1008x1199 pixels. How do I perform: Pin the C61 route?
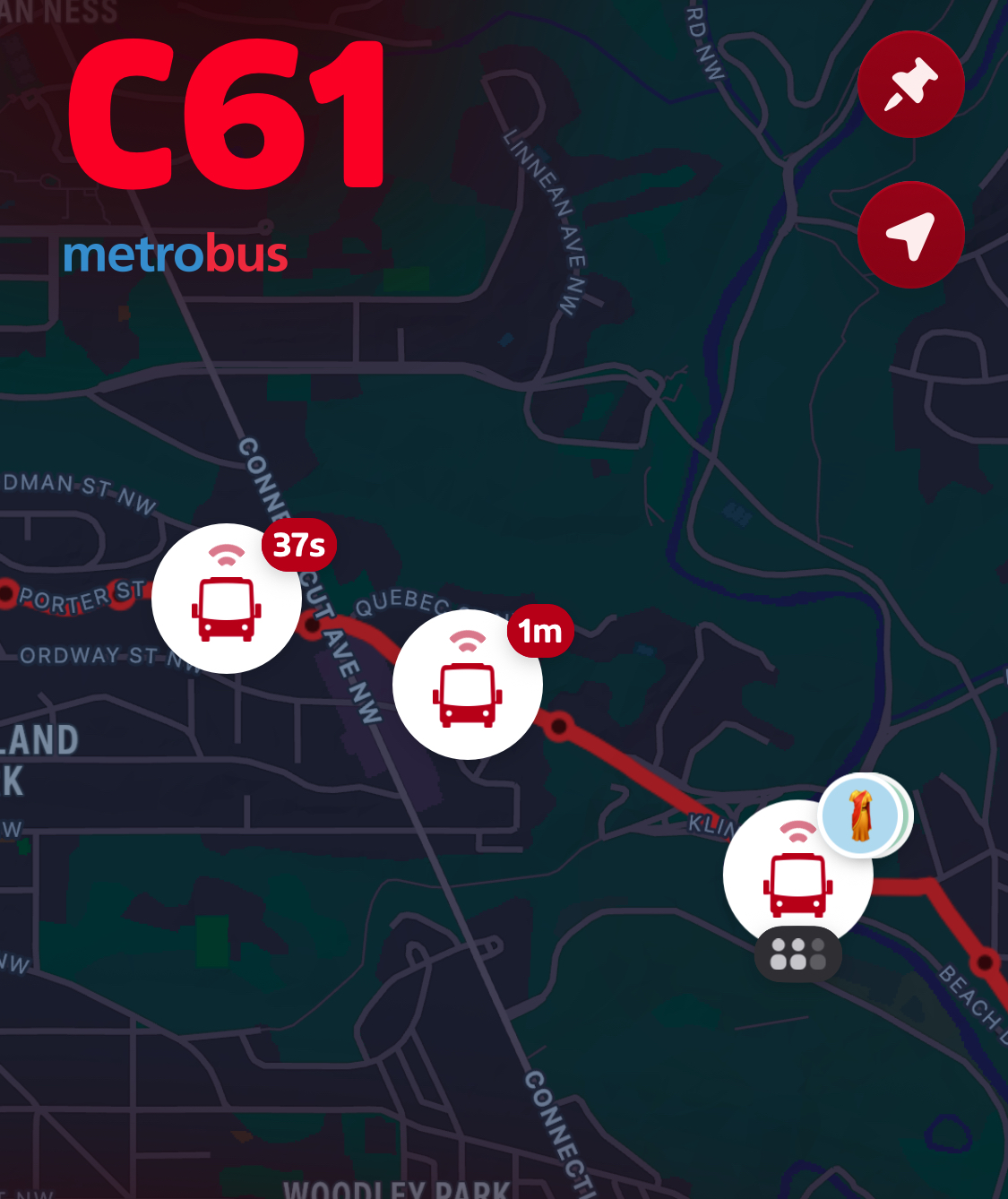[910, 84]
